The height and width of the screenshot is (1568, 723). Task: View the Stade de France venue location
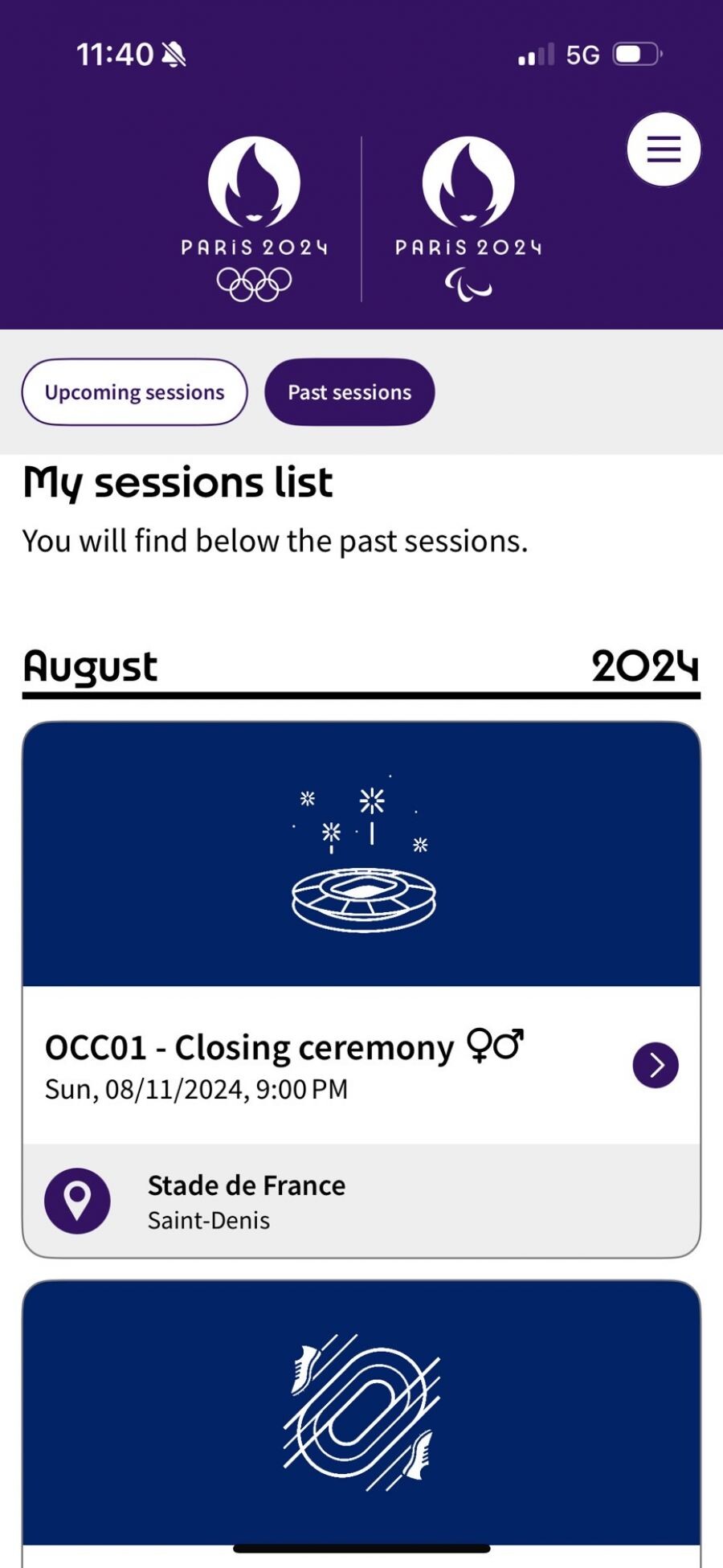tap(77, 1201)
